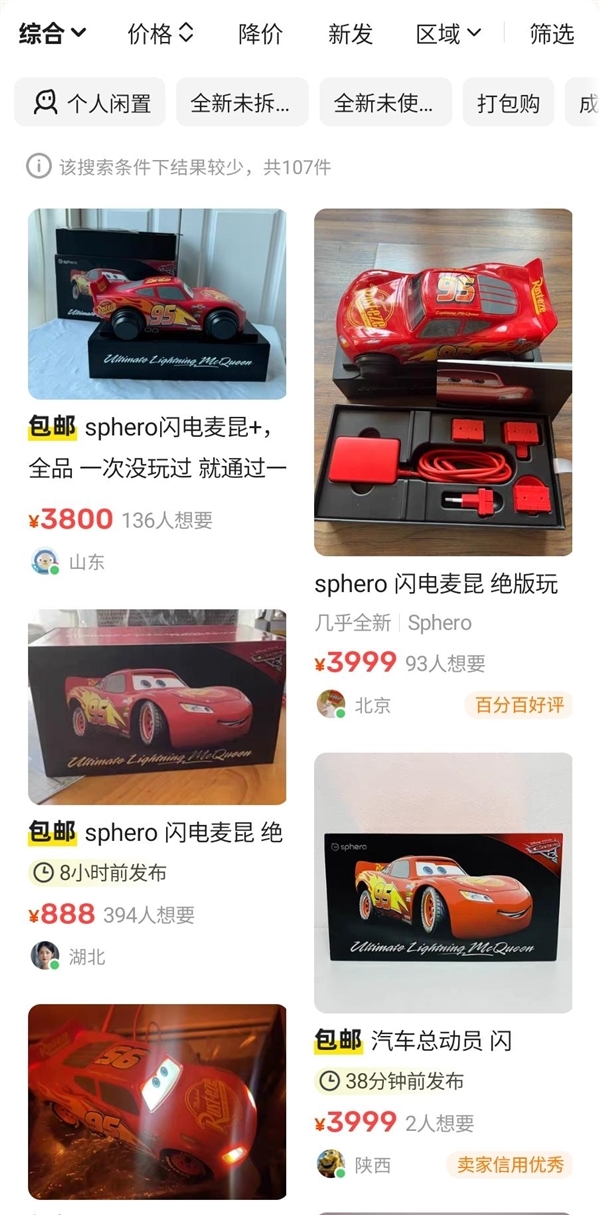
Task: Filter by 全新未拆 chip
Action: [240, 103]
